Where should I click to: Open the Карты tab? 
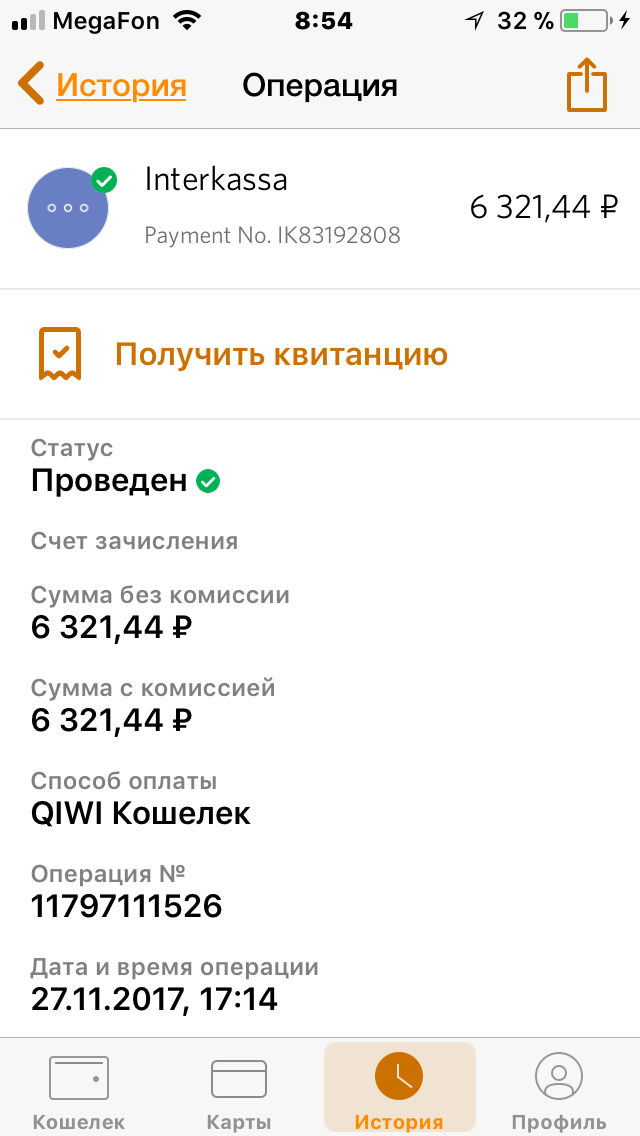click(239, 1088)
